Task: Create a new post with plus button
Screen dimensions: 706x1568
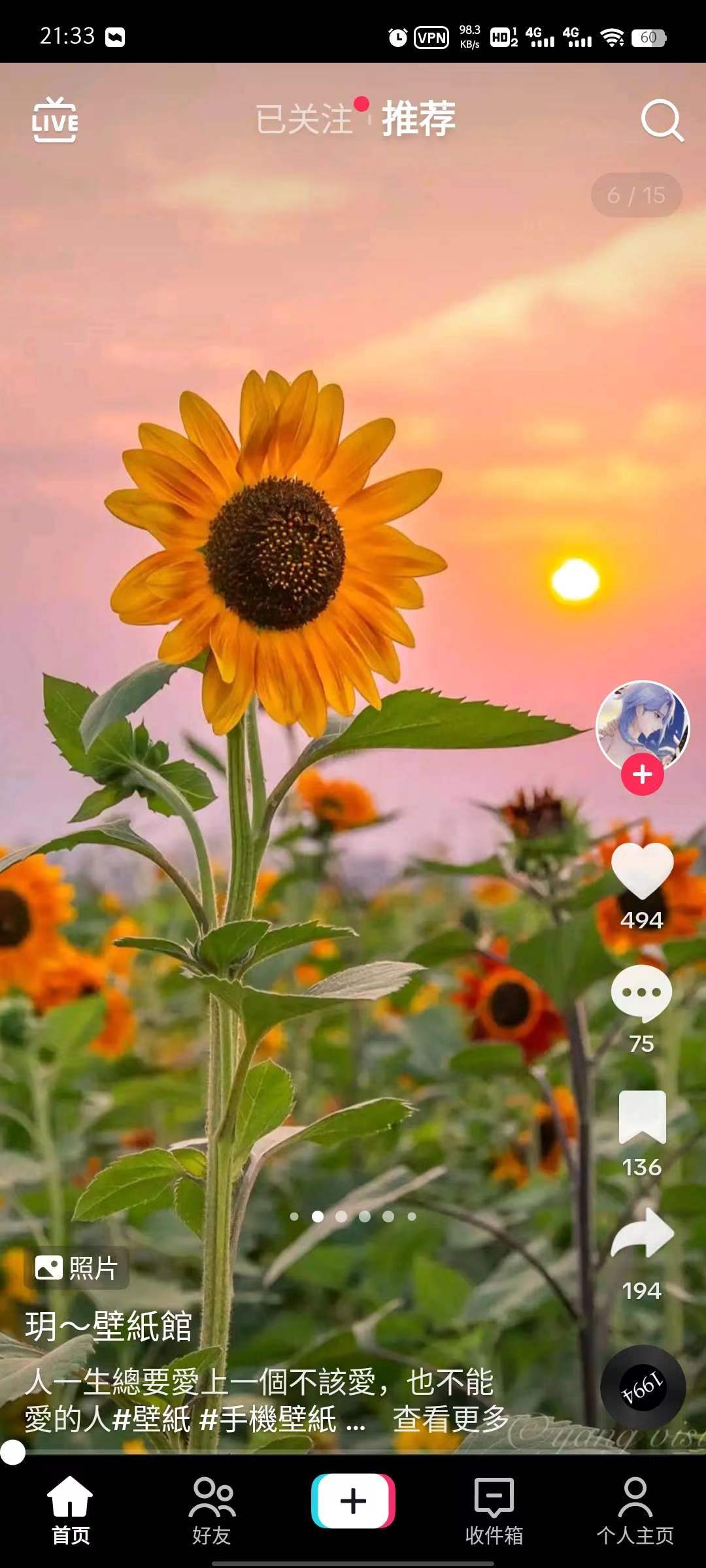Action: 353,1501
